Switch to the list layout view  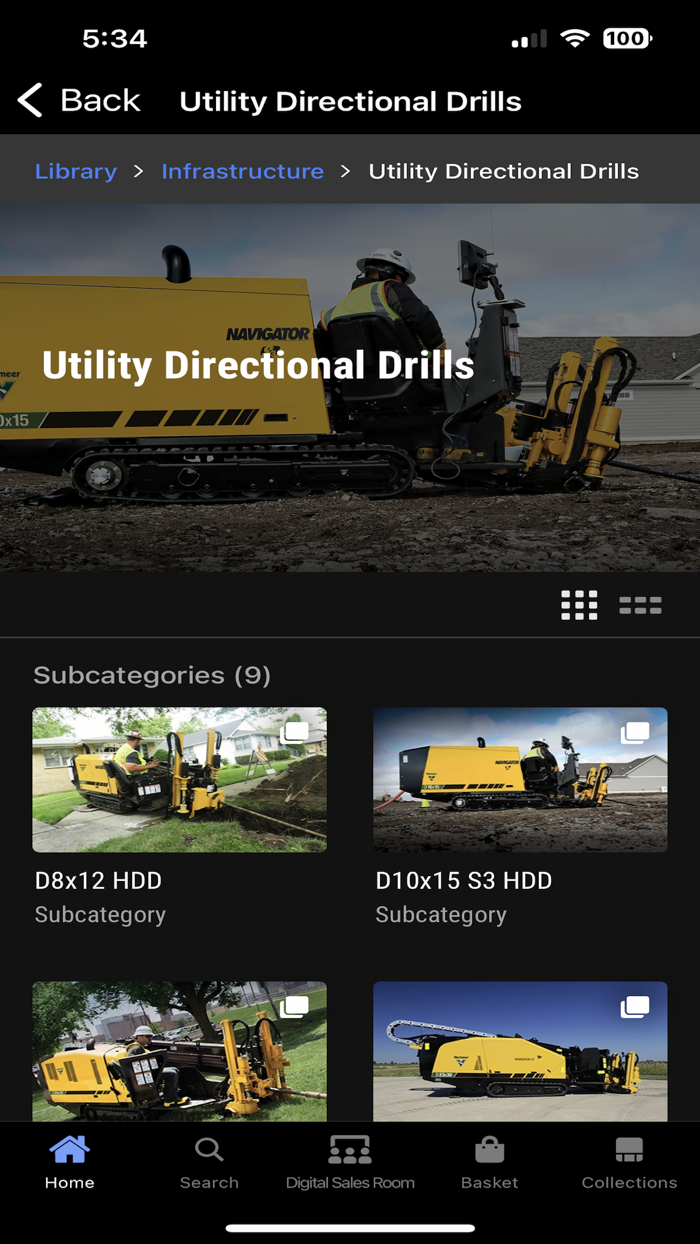(640, 605)
